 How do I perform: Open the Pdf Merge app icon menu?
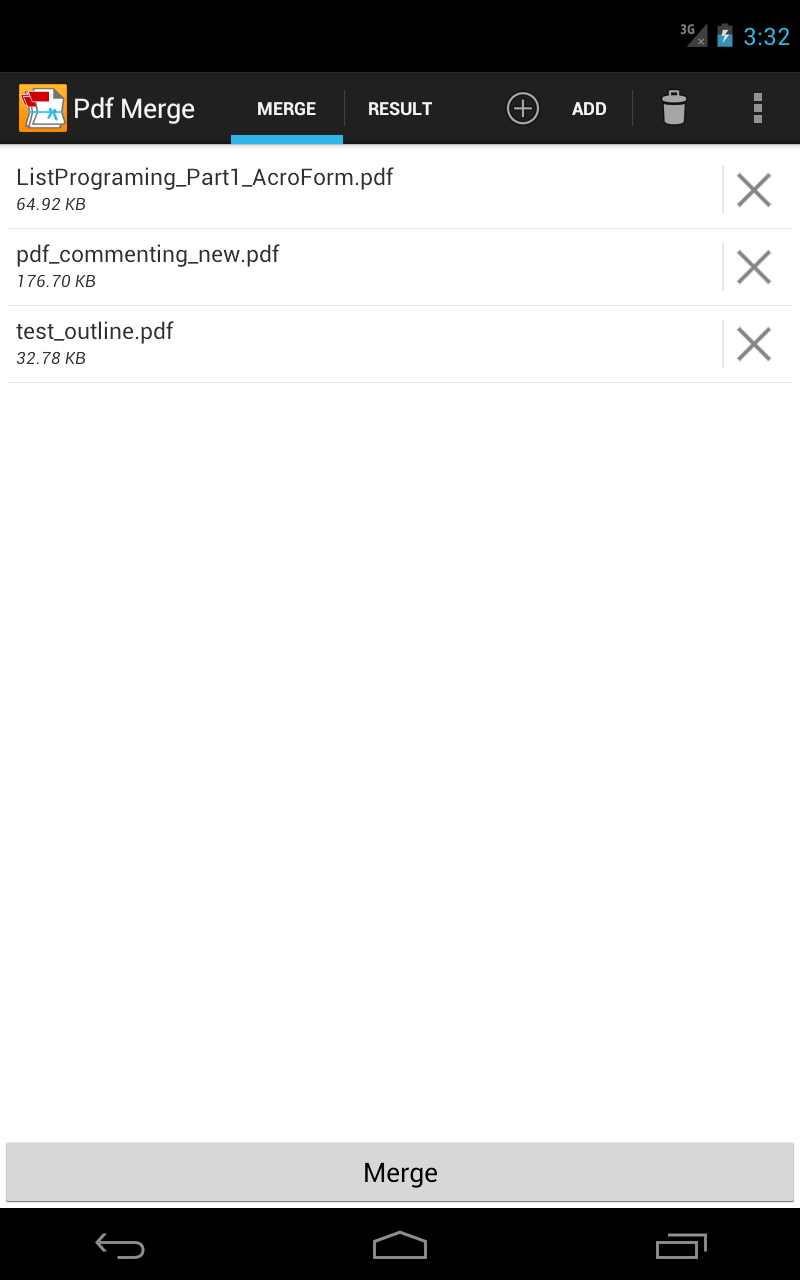pyautogui.click(x=40, y=106)
